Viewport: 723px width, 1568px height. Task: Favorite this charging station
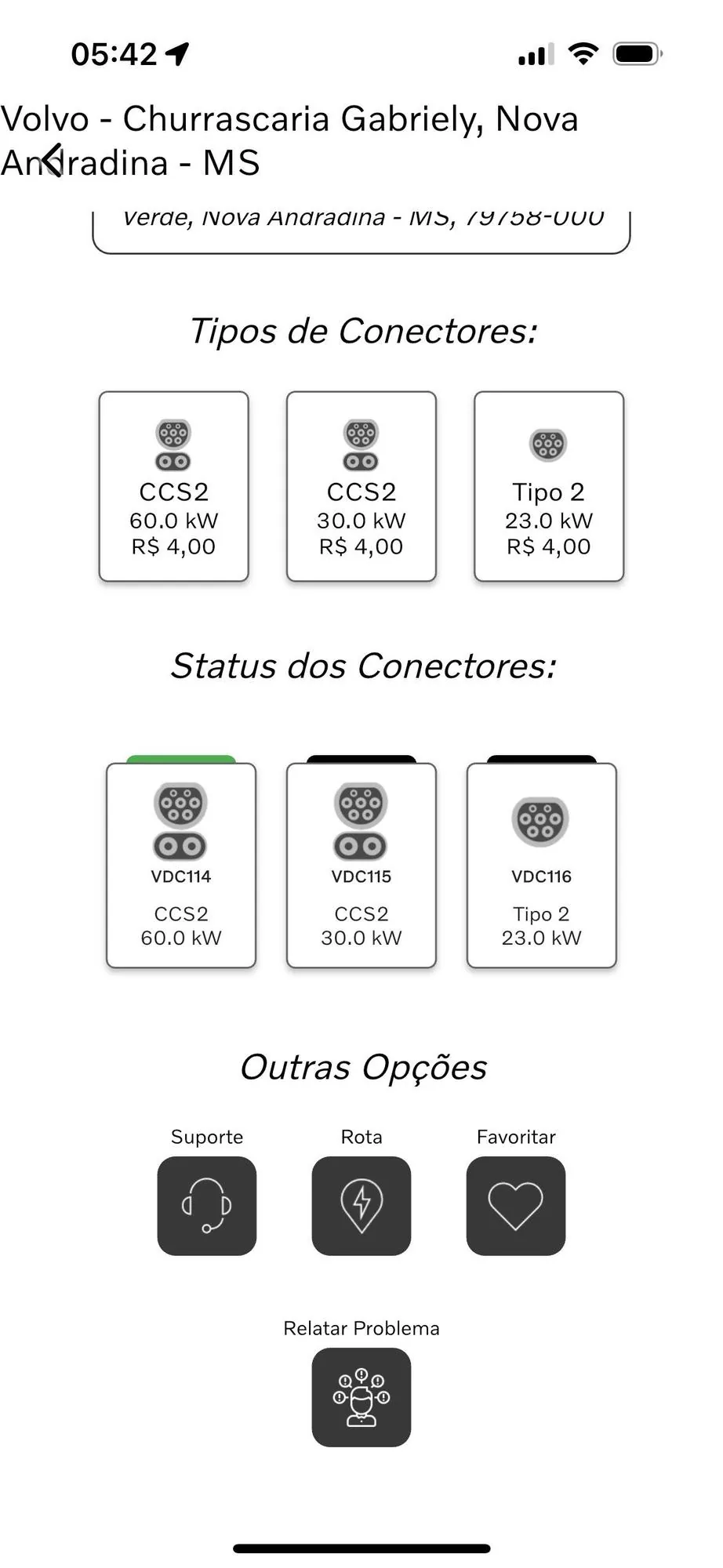pyautogui.click(x=516, y=1206)
